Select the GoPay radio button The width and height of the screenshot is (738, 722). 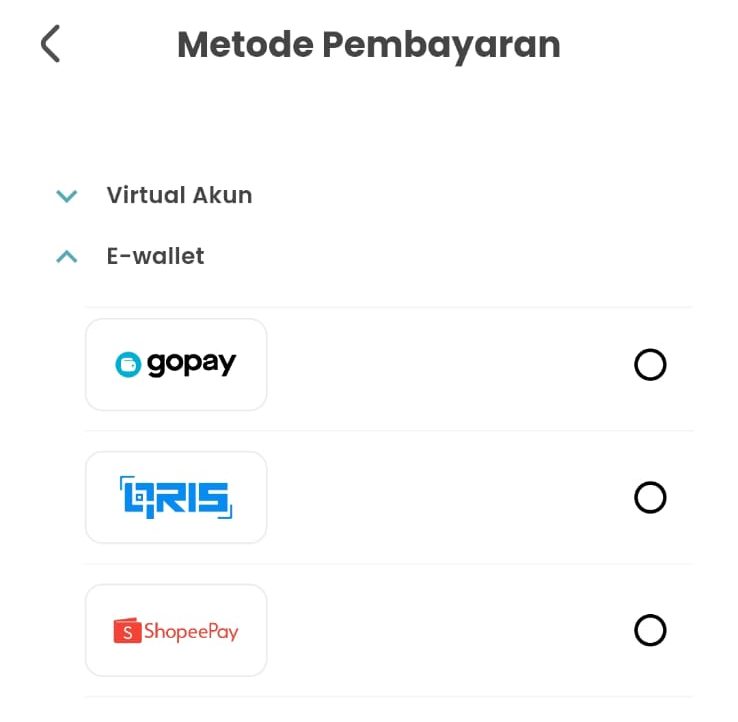(650, 365)
